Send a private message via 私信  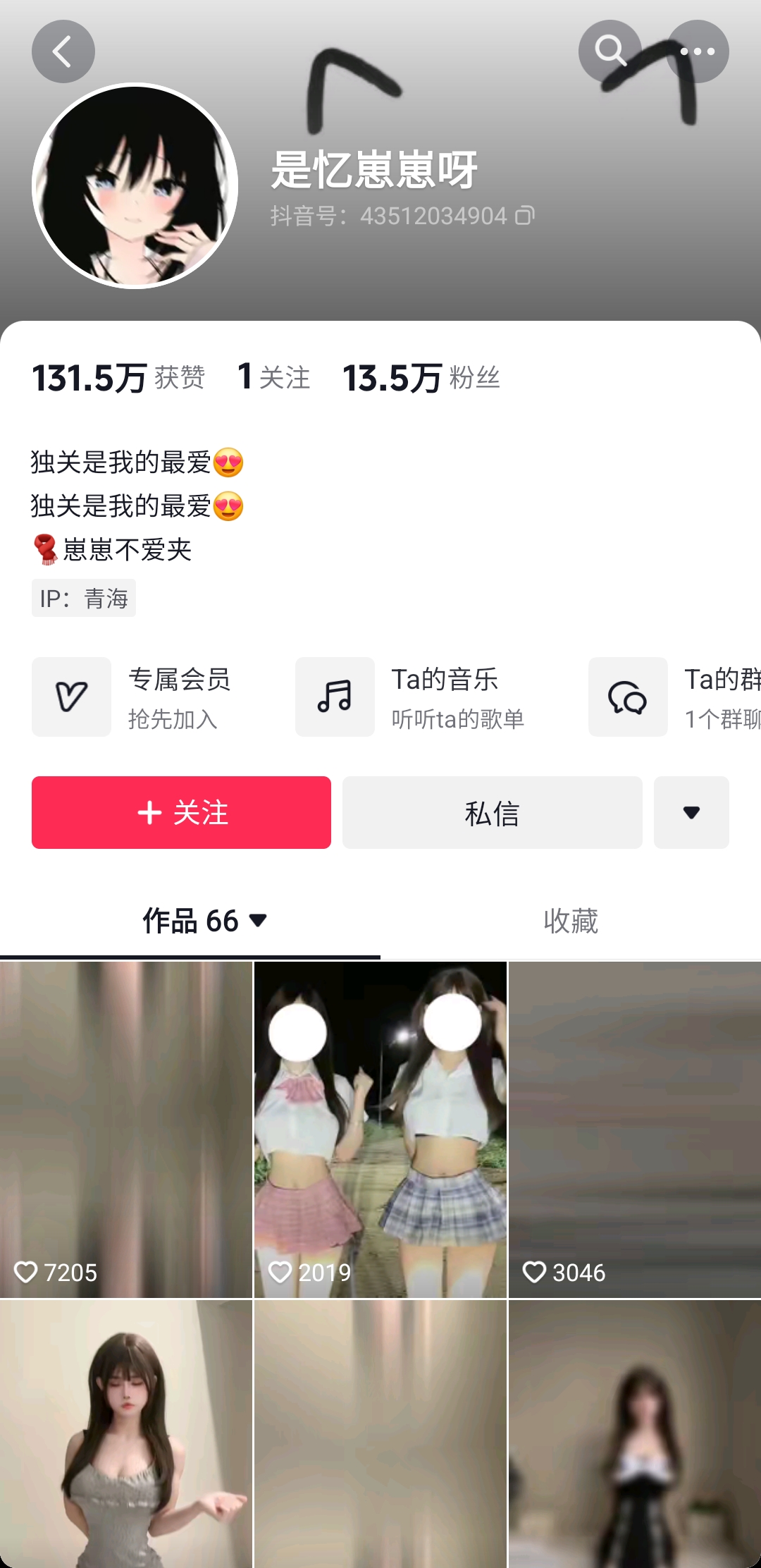pyautogui.click(x=492, y=812)
